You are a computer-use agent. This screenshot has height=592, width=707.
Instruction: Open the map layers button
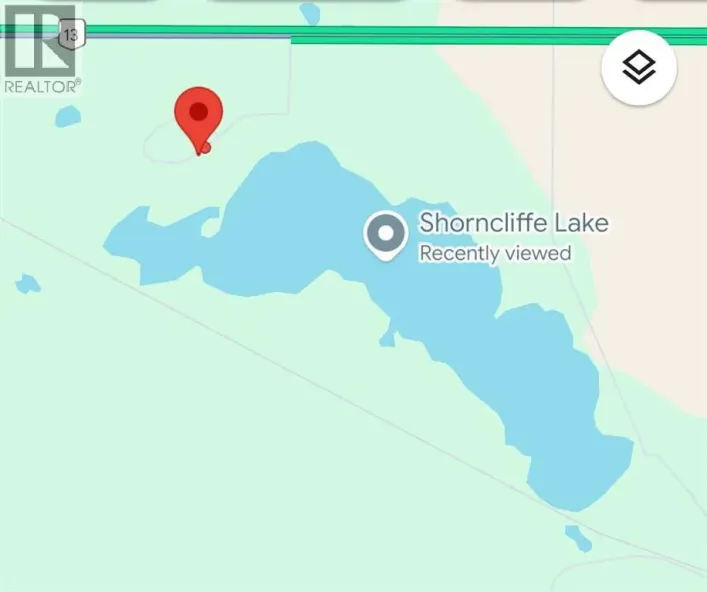tap(639, 68)
